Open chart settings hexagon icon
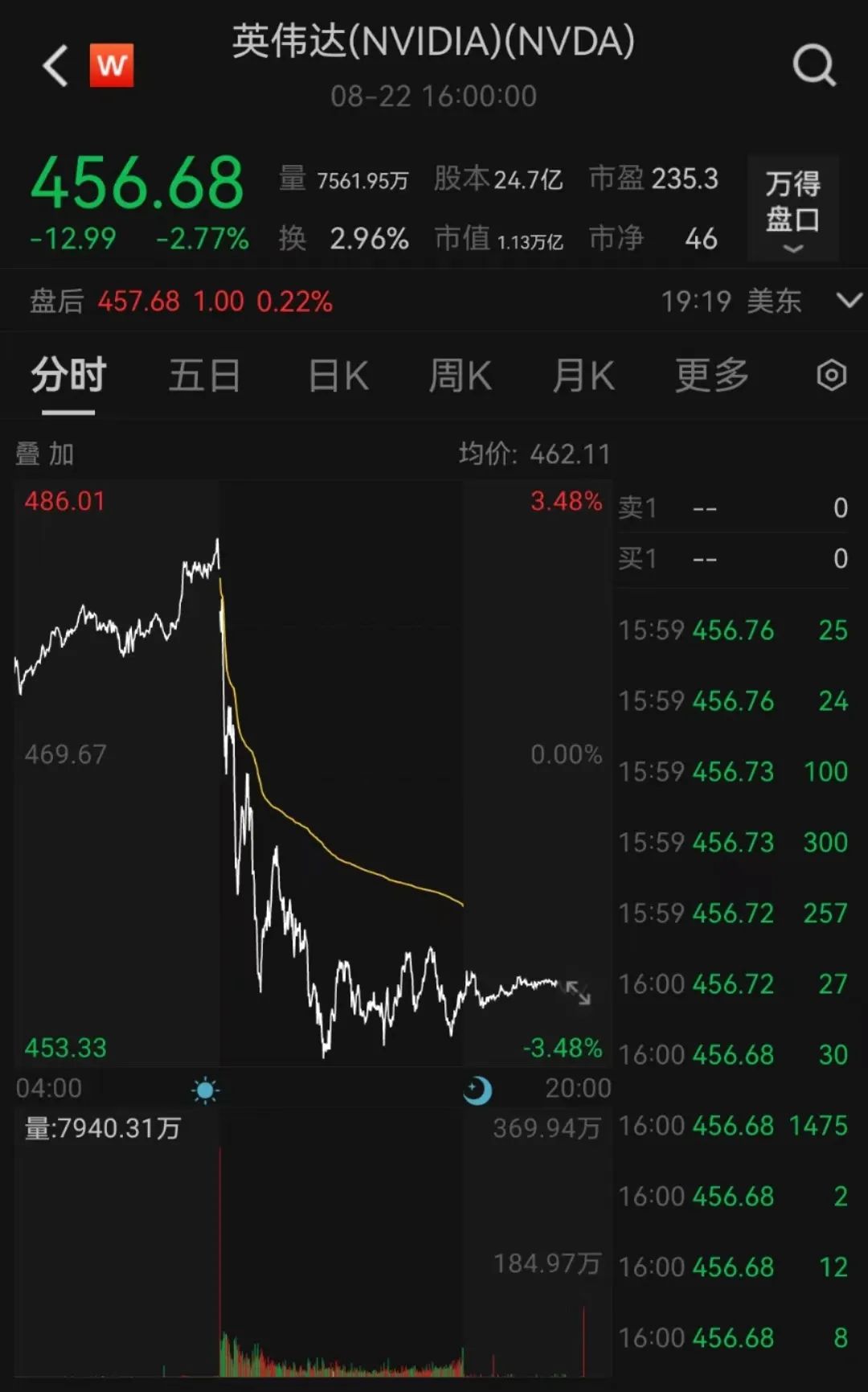The height and width of the screenshot is (1392, 868). (831, 376)
